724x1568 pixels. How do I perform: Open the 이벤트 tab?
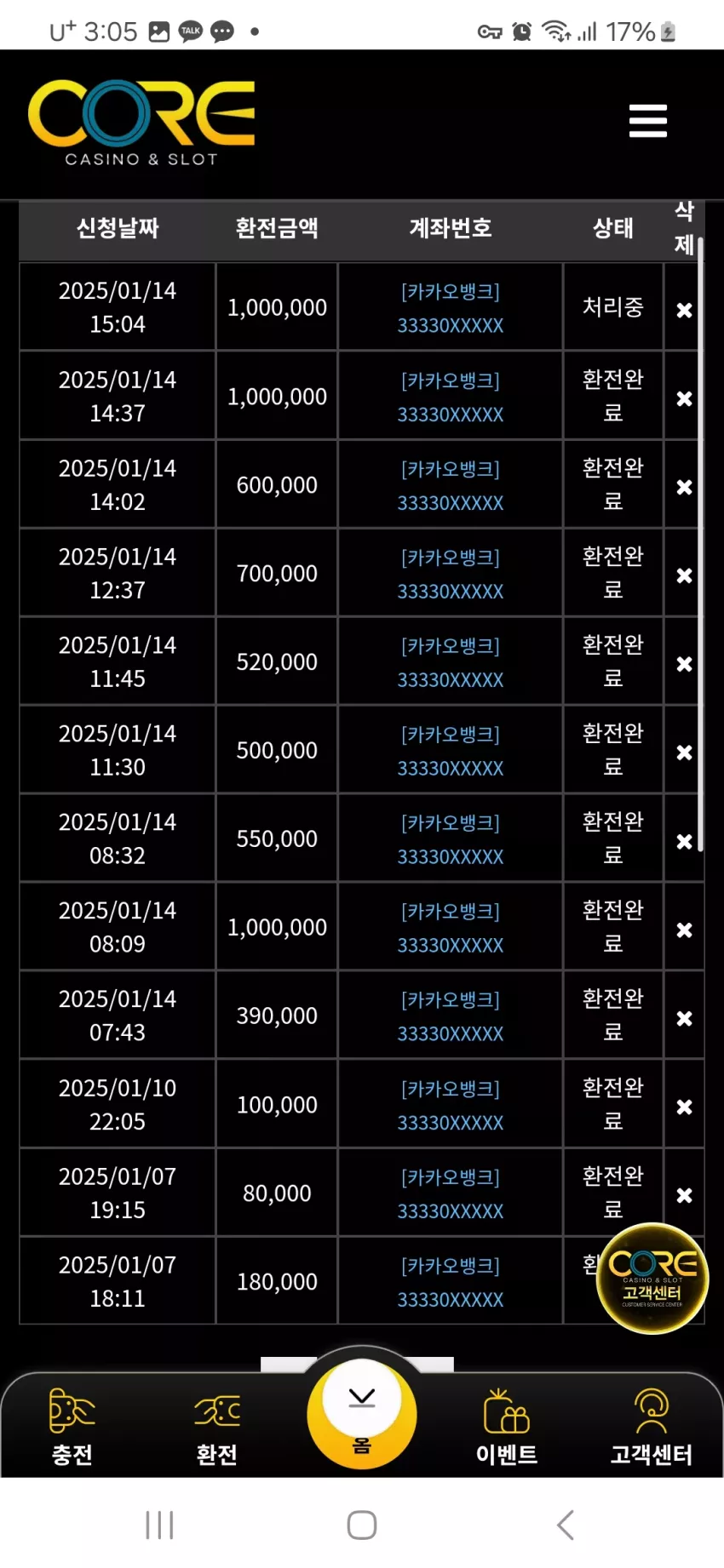507,1428
